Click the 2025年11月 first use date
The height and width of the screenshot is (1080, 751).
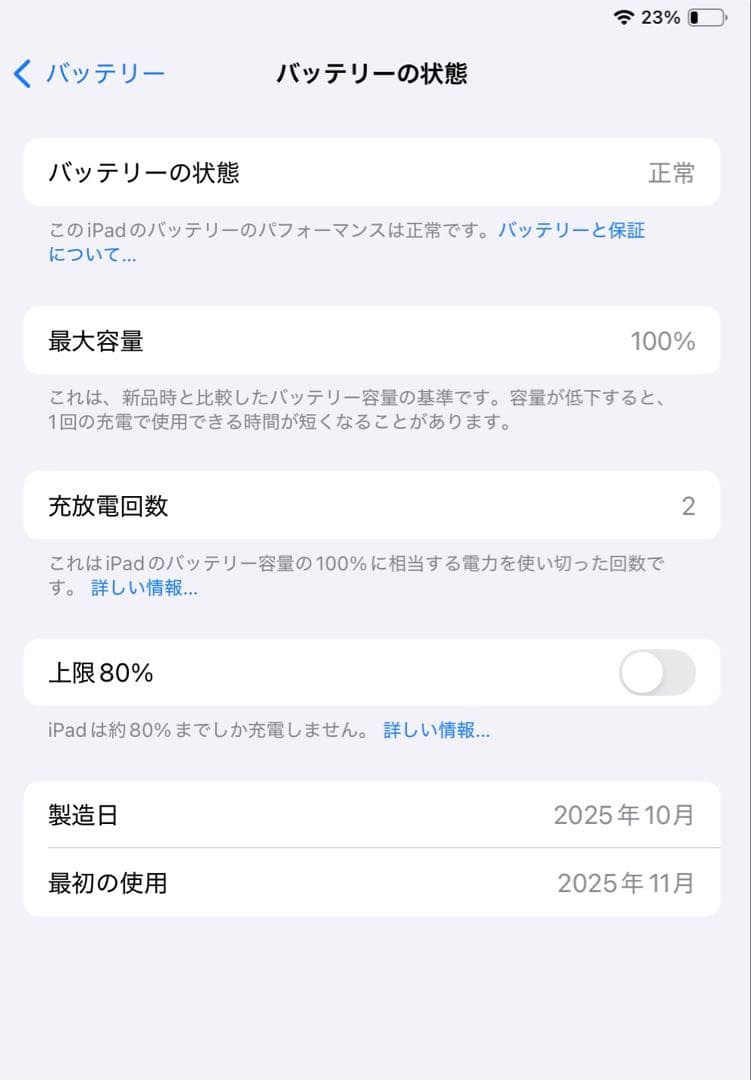pos(626,883)
